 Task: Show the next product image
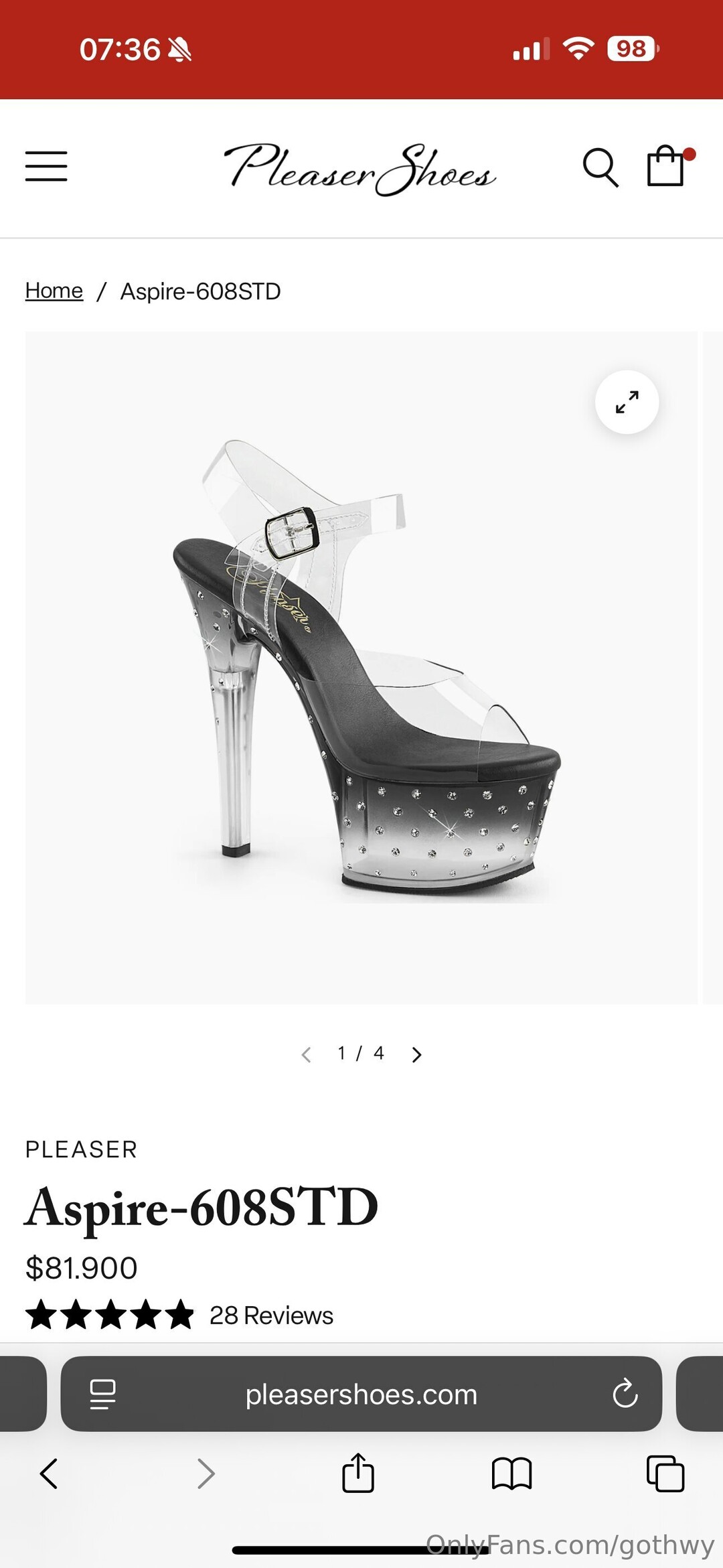(x=416, y=1055)
